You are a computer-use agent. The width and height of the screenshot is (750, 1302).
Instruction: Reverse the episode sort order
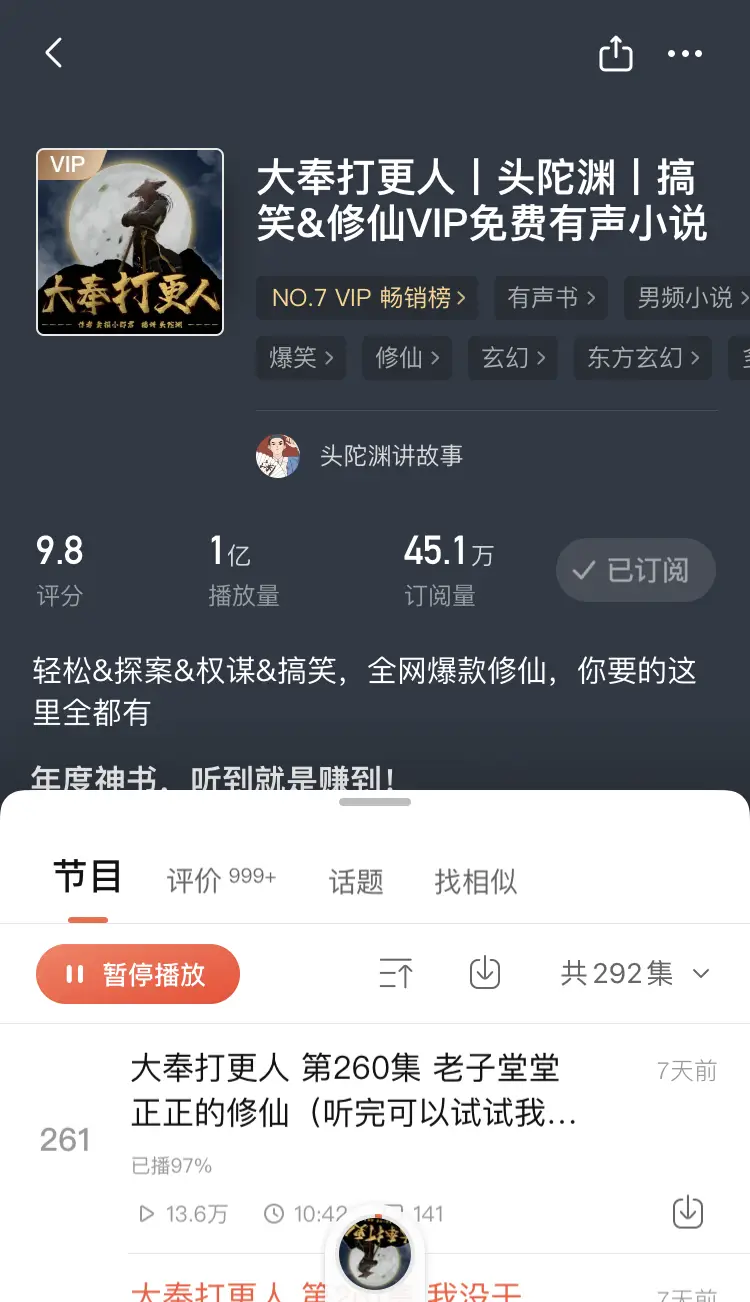(396, 973)
